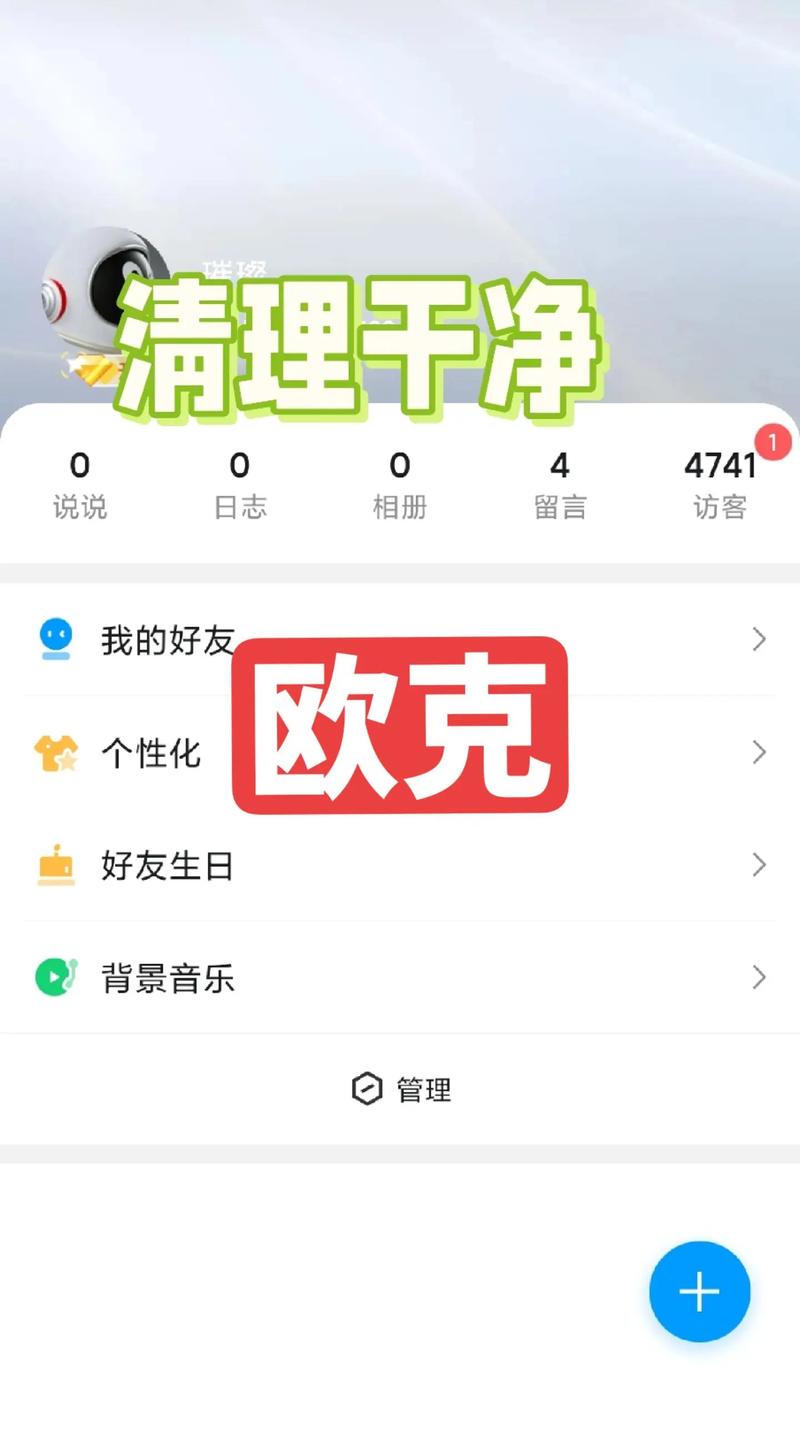Click the 背景音乐 green play icon
Viewport: 800px width, 1451px height.
(57, 979)
